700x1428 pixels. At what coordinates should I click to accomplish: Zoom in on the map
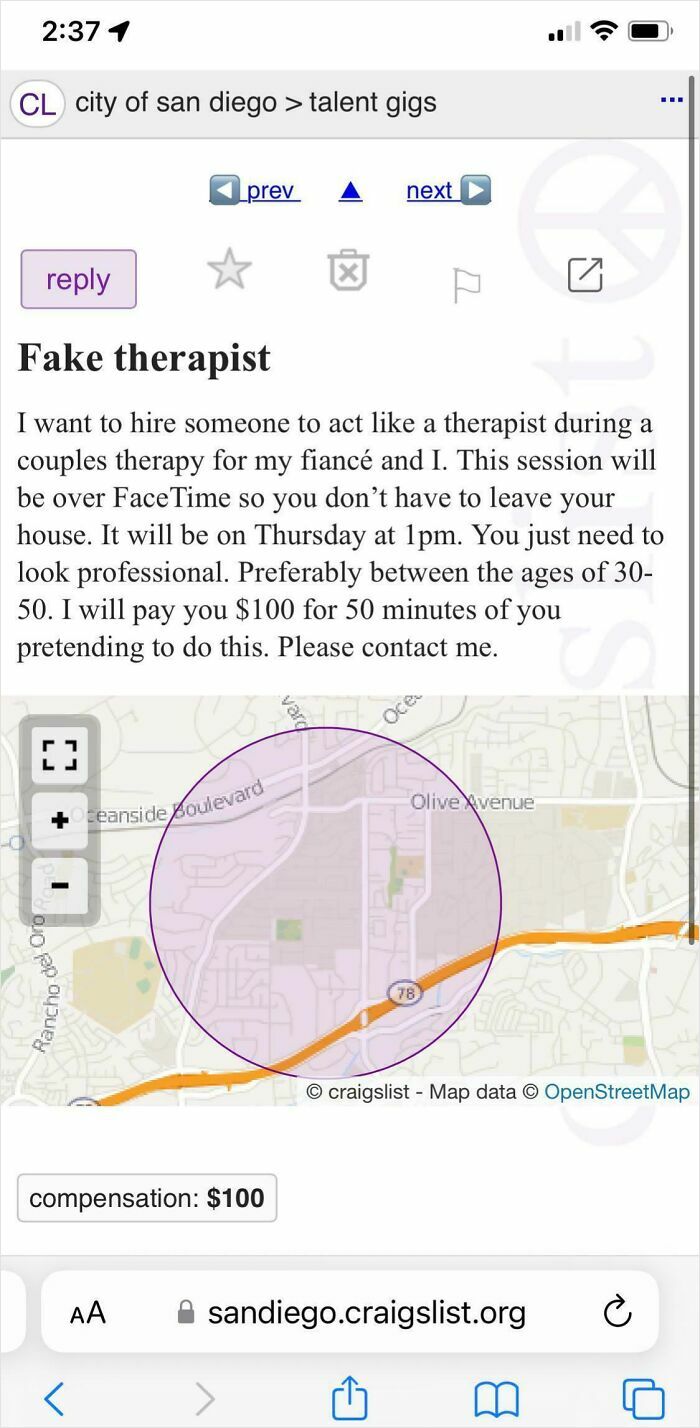pyautogui.click(x=60, y=820)
